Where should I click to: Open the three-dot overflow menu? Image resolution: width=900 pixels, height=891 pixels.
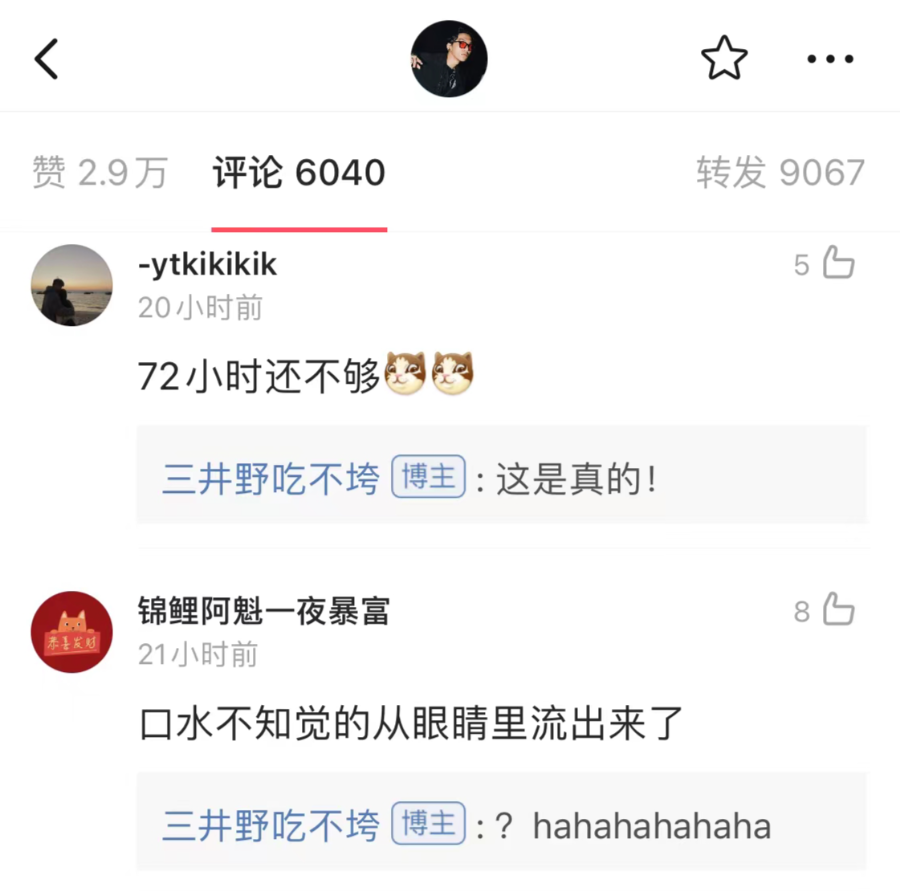pos(830,60)
